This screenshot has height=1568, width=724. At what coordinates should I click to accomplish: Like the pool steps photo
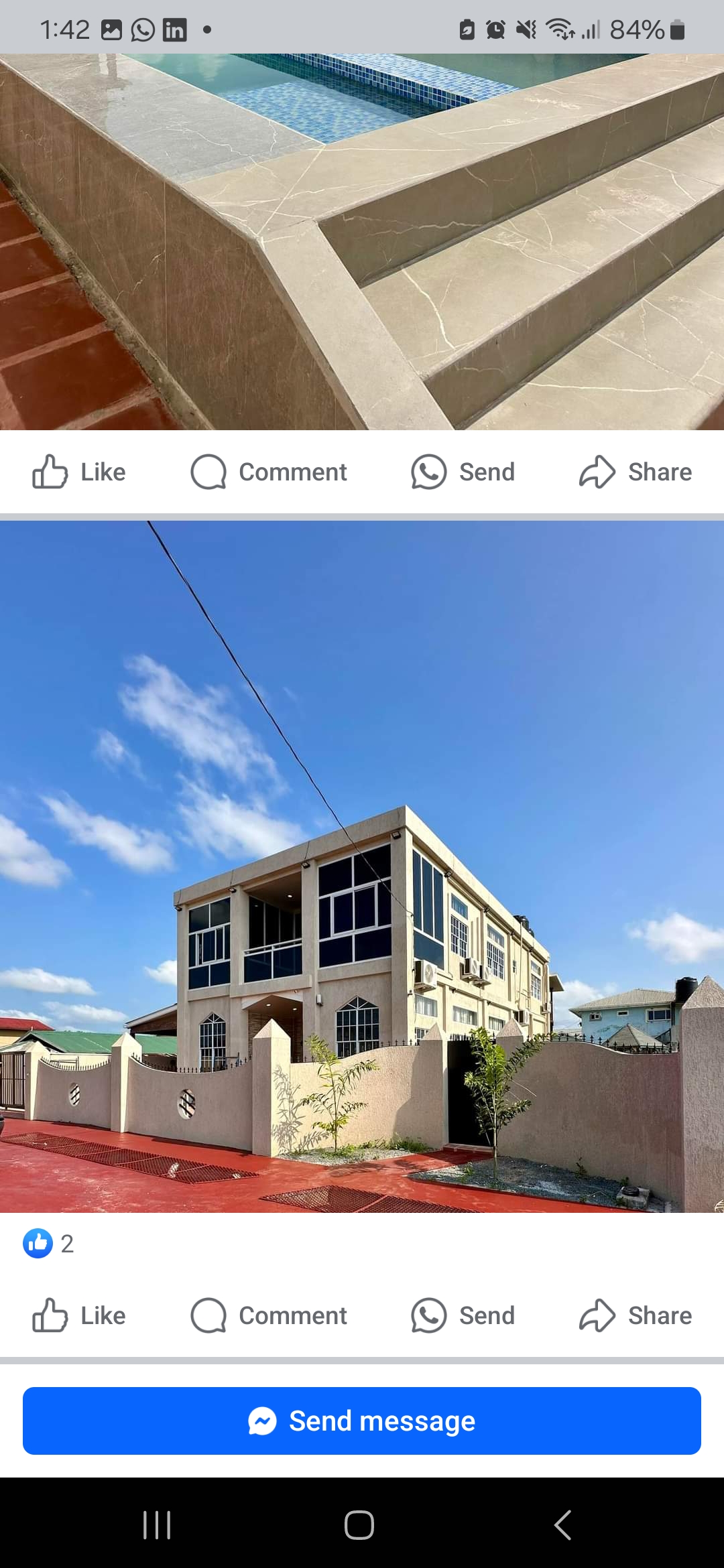(x=79, y=472)
